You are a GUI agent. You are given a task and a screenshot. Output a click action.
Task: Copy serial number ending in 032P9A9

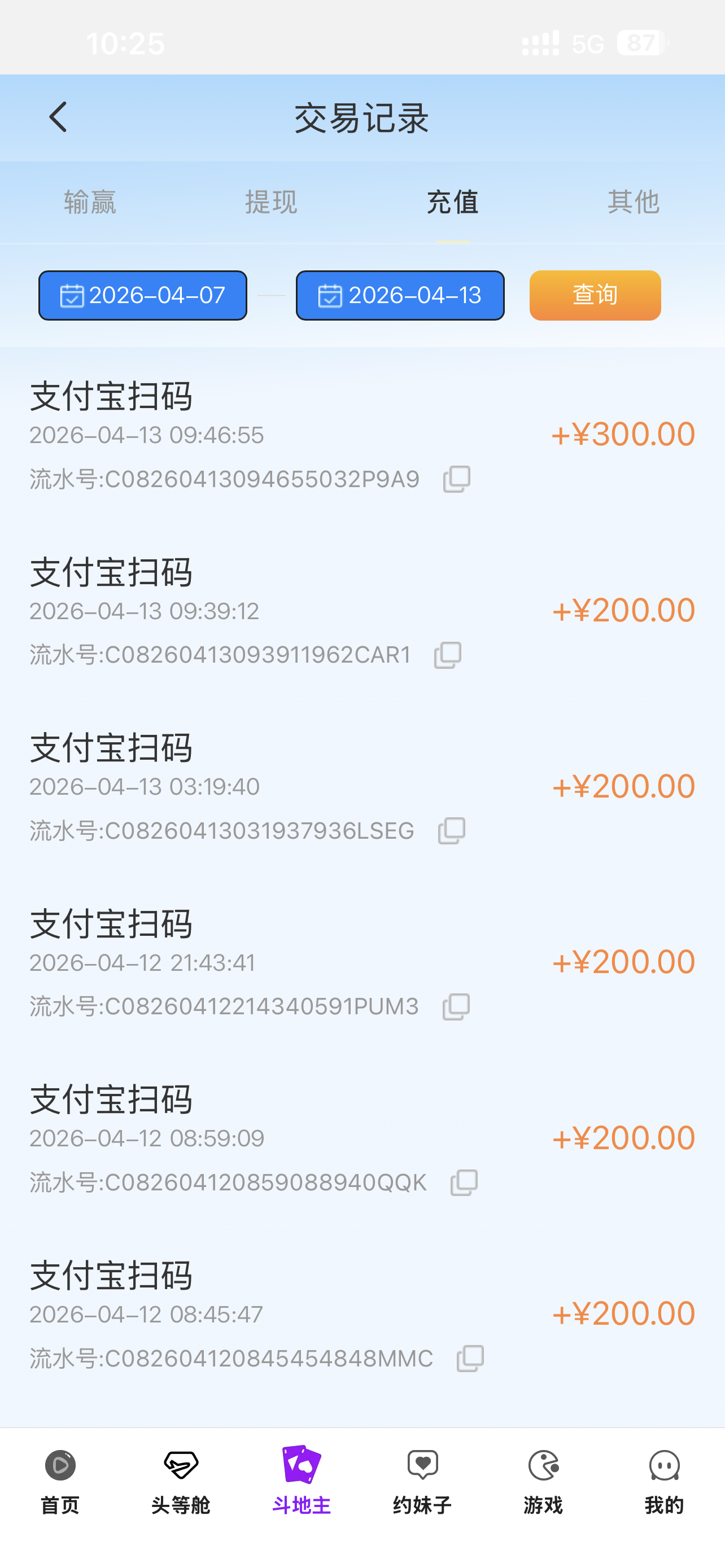(457, 479)
